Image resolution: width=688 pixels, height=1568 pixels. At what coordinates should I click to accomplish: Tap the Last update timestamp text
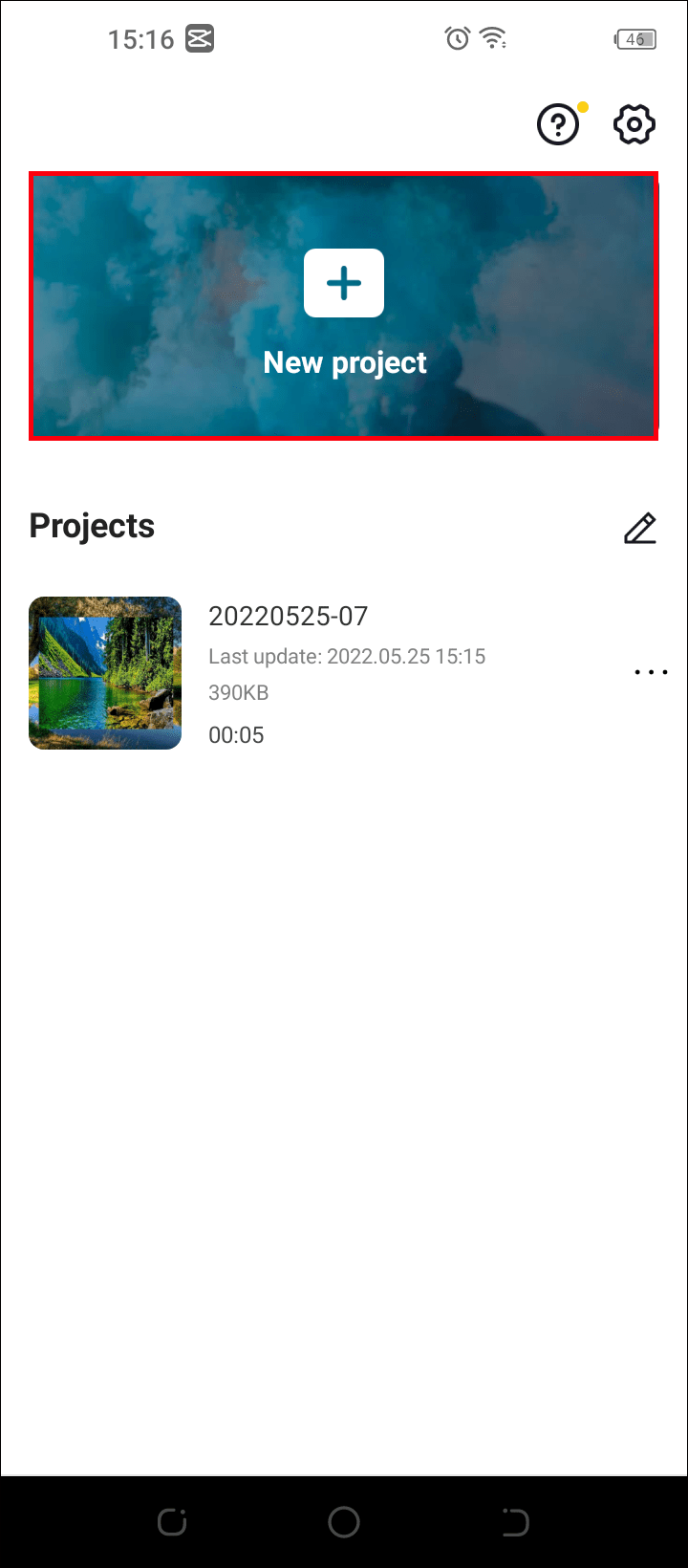coord(347,656)
